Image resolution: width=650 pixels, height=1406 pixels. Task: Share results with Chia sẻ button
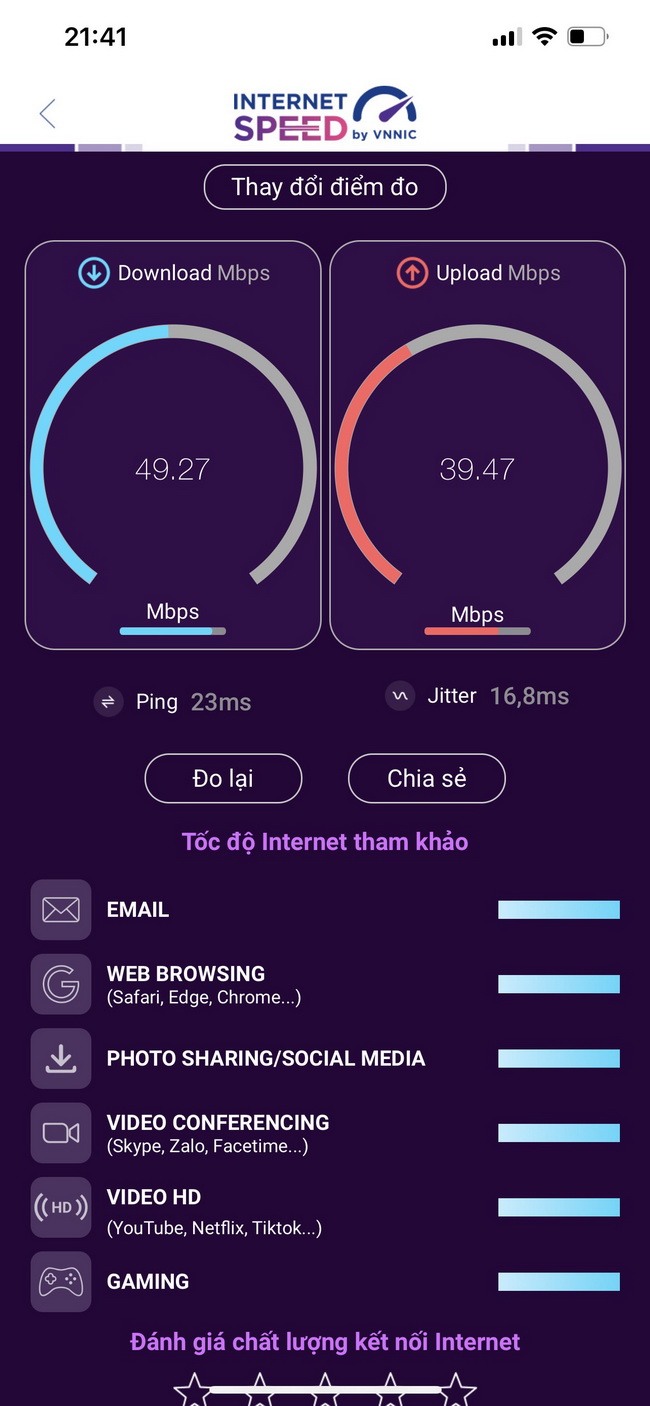coord(427,778)
